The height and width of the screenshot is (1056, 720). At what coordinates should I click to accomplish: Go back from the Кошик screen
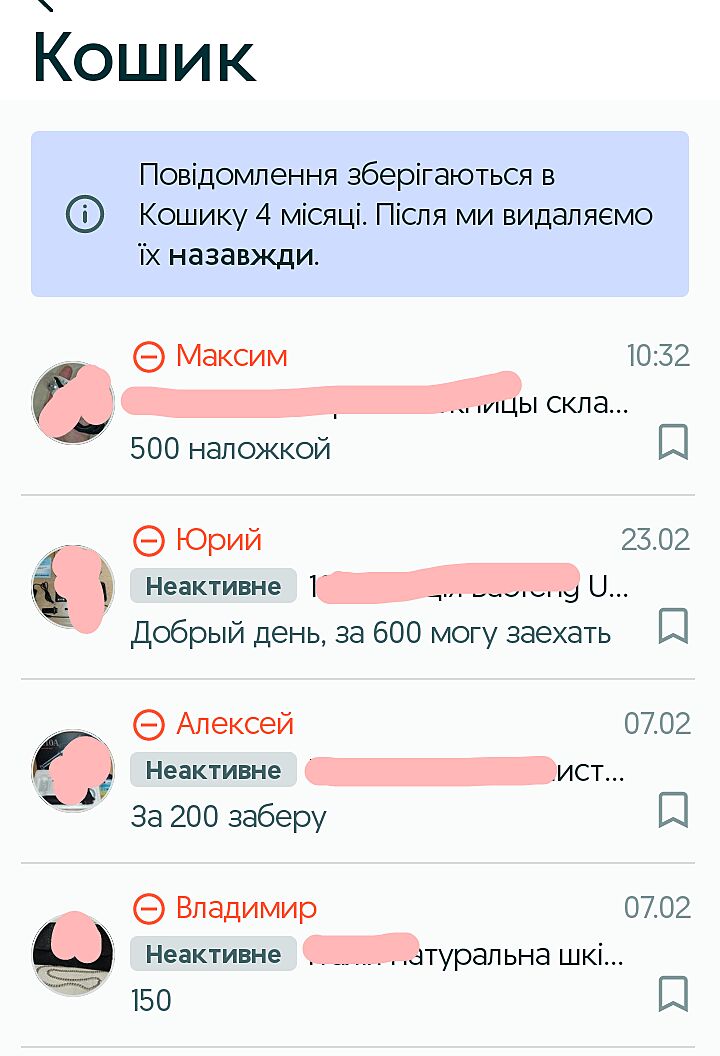pos(44,5)
